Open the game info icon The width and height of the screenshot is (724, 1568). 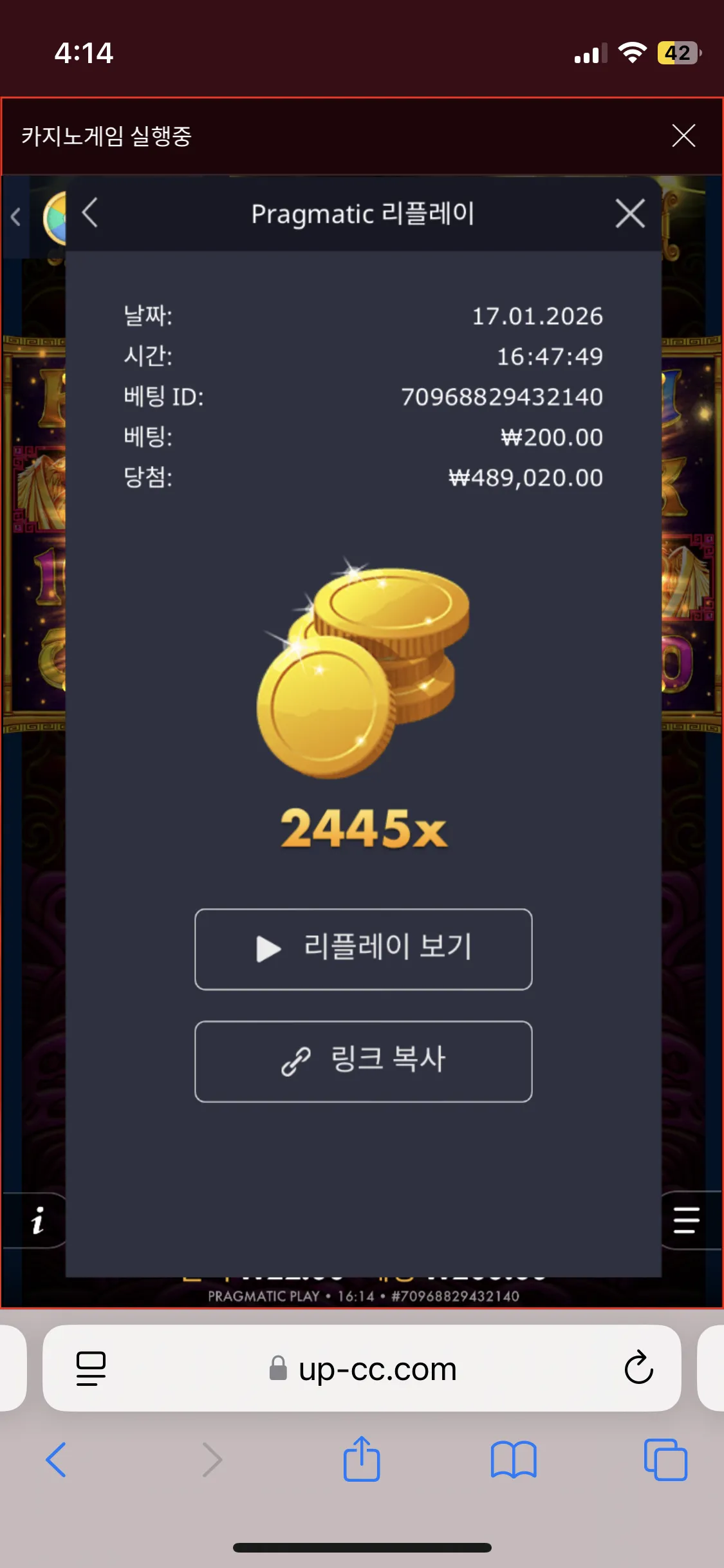pyautogui.click(x=37, y=1220)
